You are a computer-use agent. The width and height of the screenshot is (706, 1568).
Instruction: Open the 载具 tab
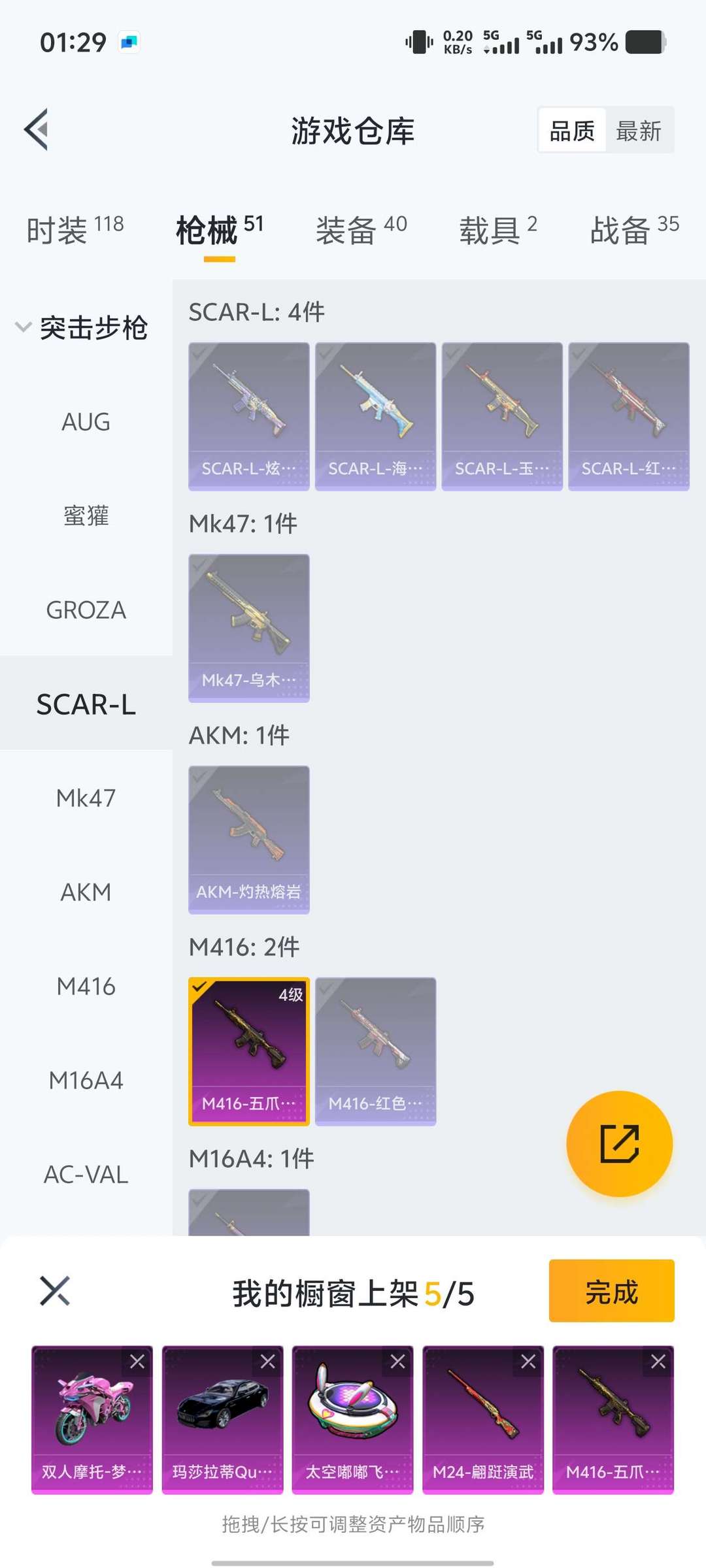coord(498,230)
